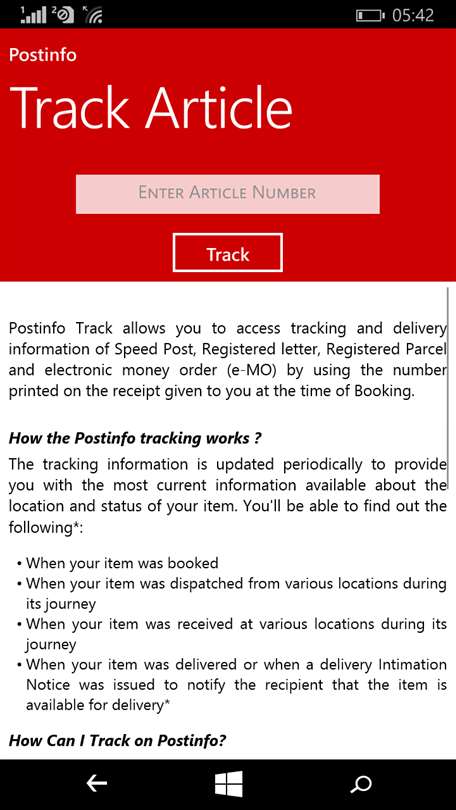Go back using the system back arrow
Image resolution: width=456 pixels, height=810 pixels.
pos(96,784)
